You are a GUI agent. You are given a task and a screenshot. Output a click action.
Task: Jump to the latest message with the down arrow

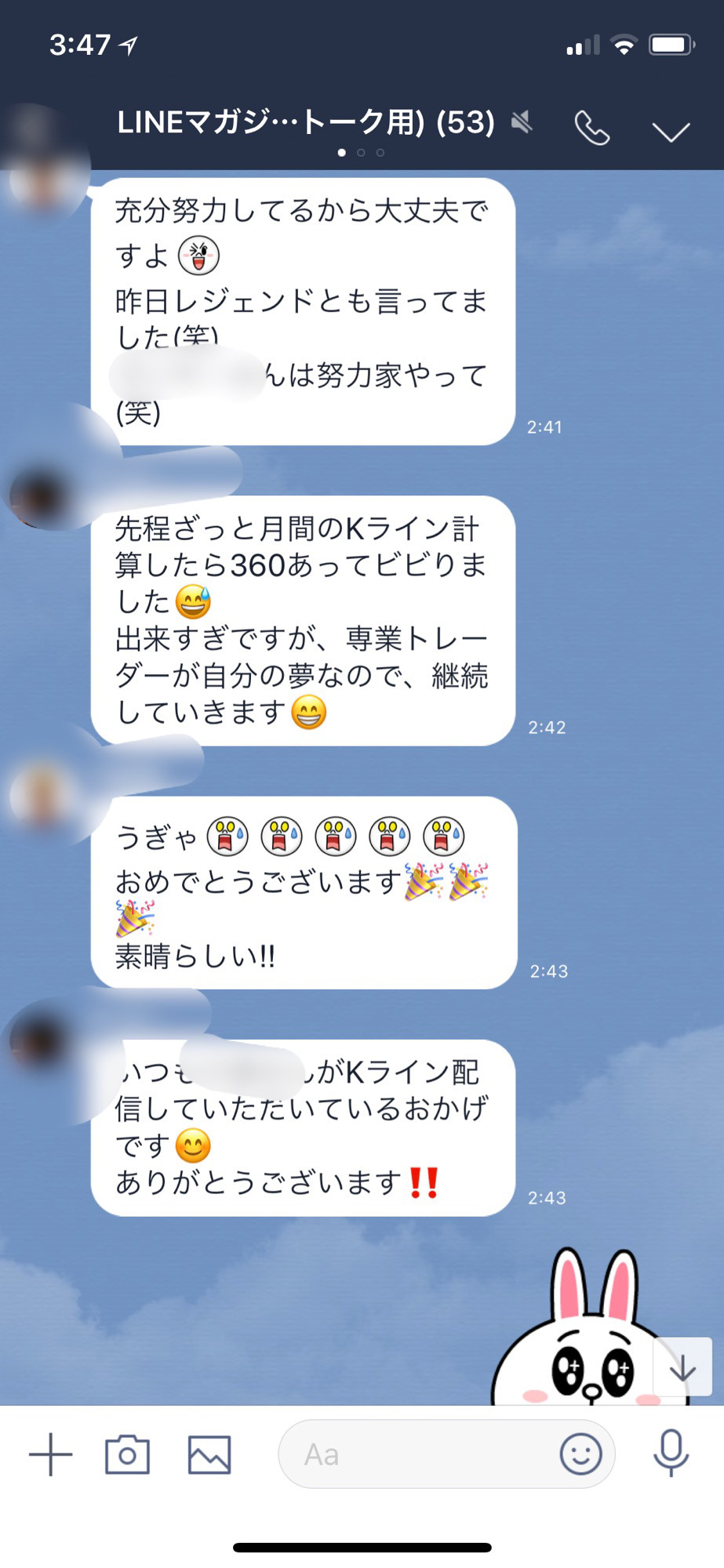click(682, 1369)
